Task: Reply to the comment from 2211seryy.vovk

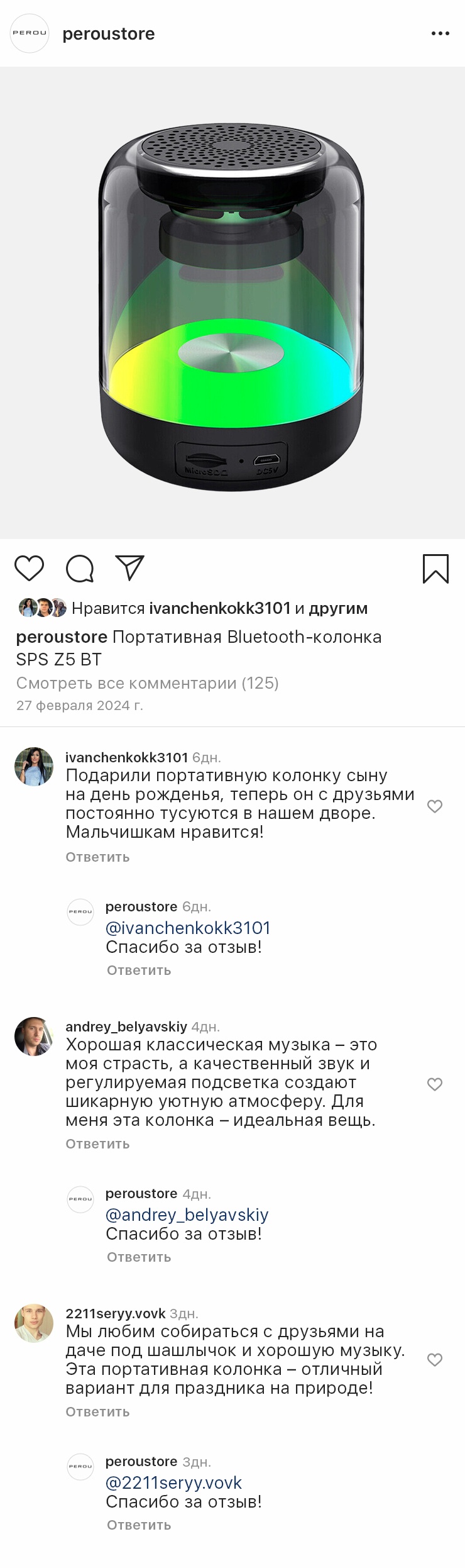Action: pyautogui.click(x=97, y=1412)
